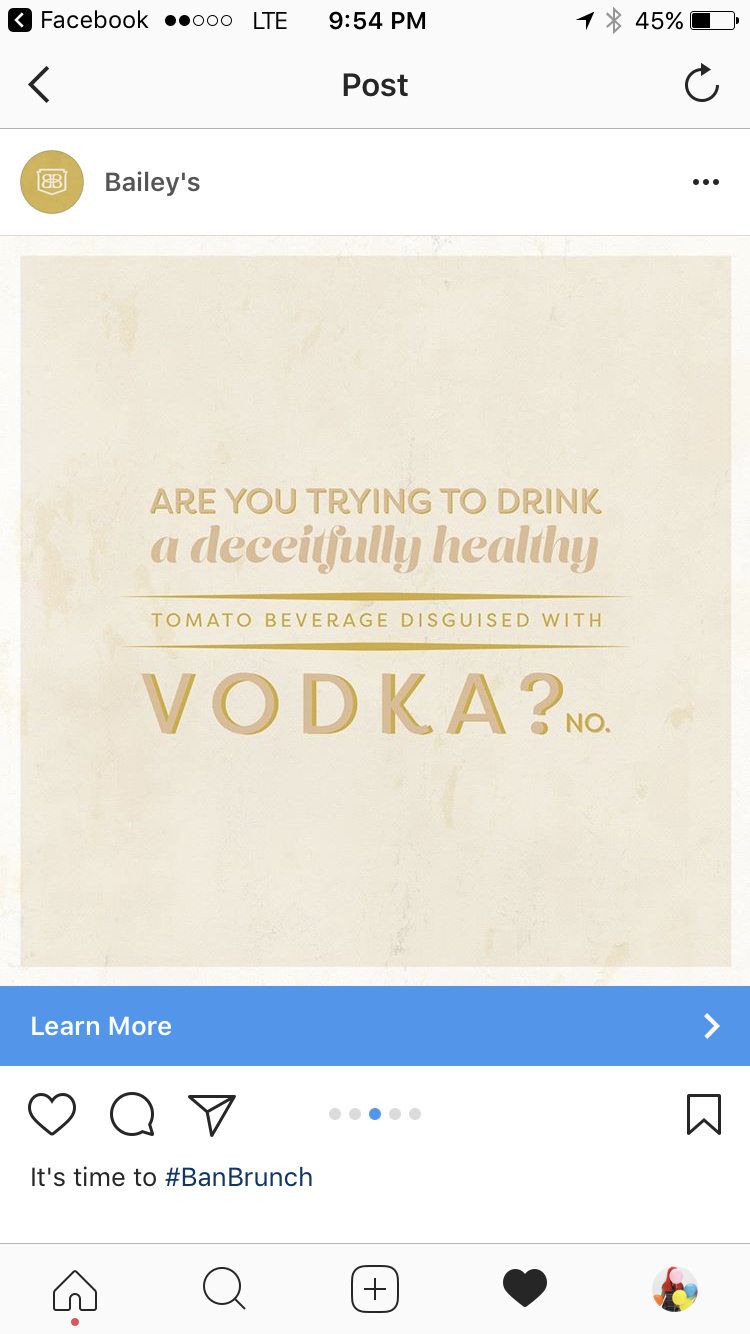Open the Bailey's ad image
Viewport: 750px width, 1334px height.
click(375, 611)
